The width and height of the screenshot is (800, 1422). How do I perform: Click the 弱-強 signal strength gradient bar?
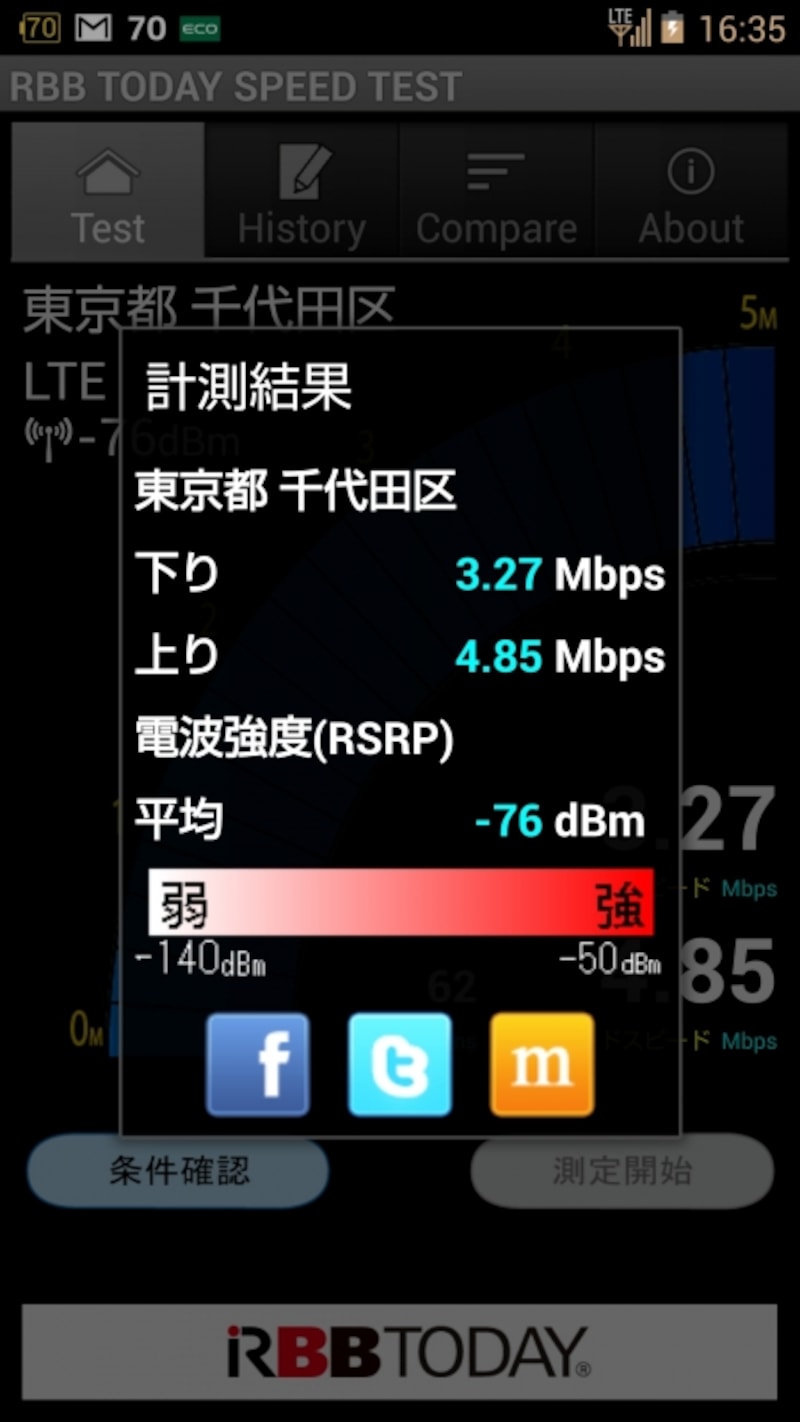click(397, 901)
